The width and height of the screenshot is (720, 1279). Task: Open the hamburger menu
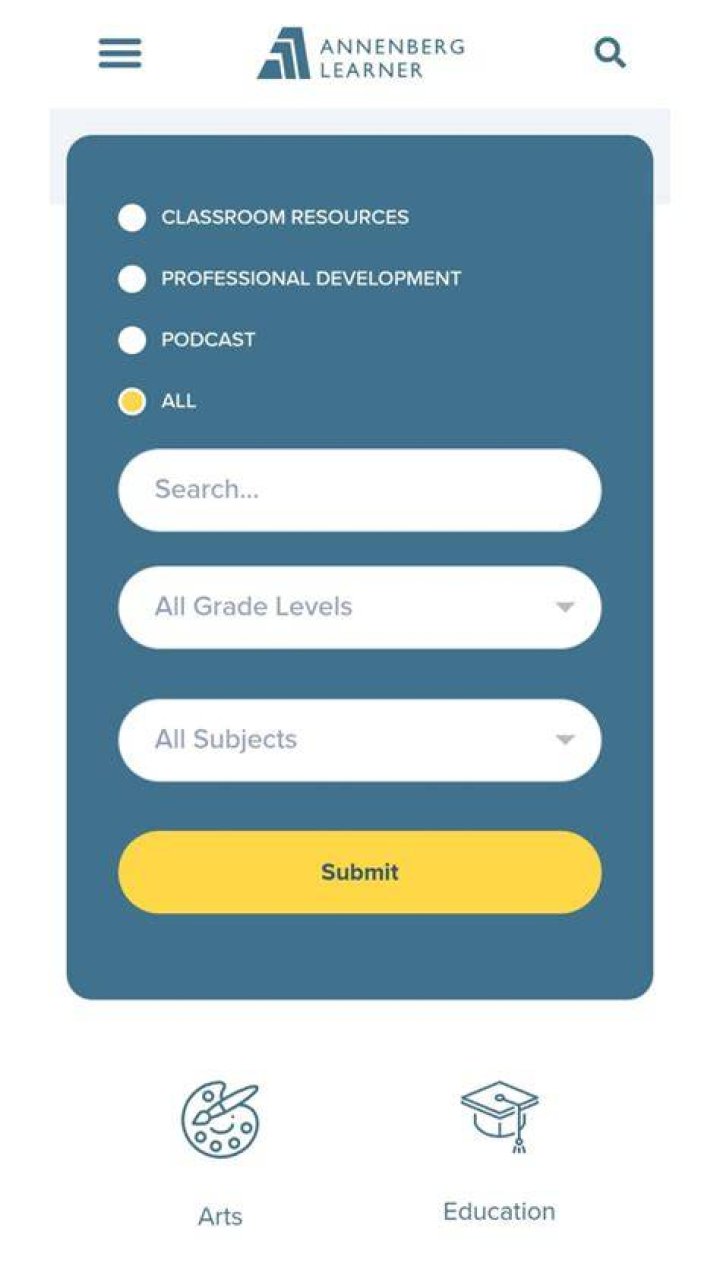(120, 53)
